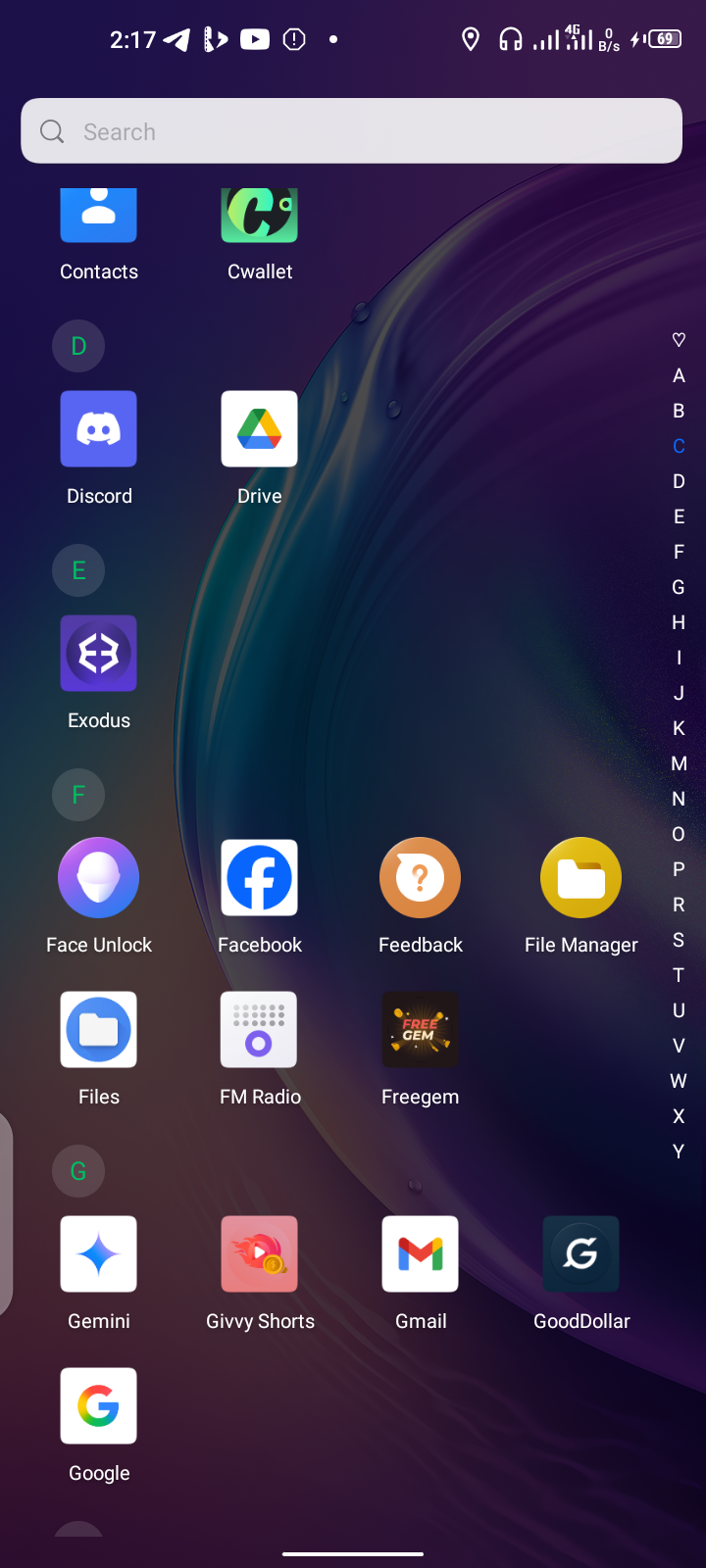706x1568 pixels.
Task: Launch Facebook
Action: 260,878
